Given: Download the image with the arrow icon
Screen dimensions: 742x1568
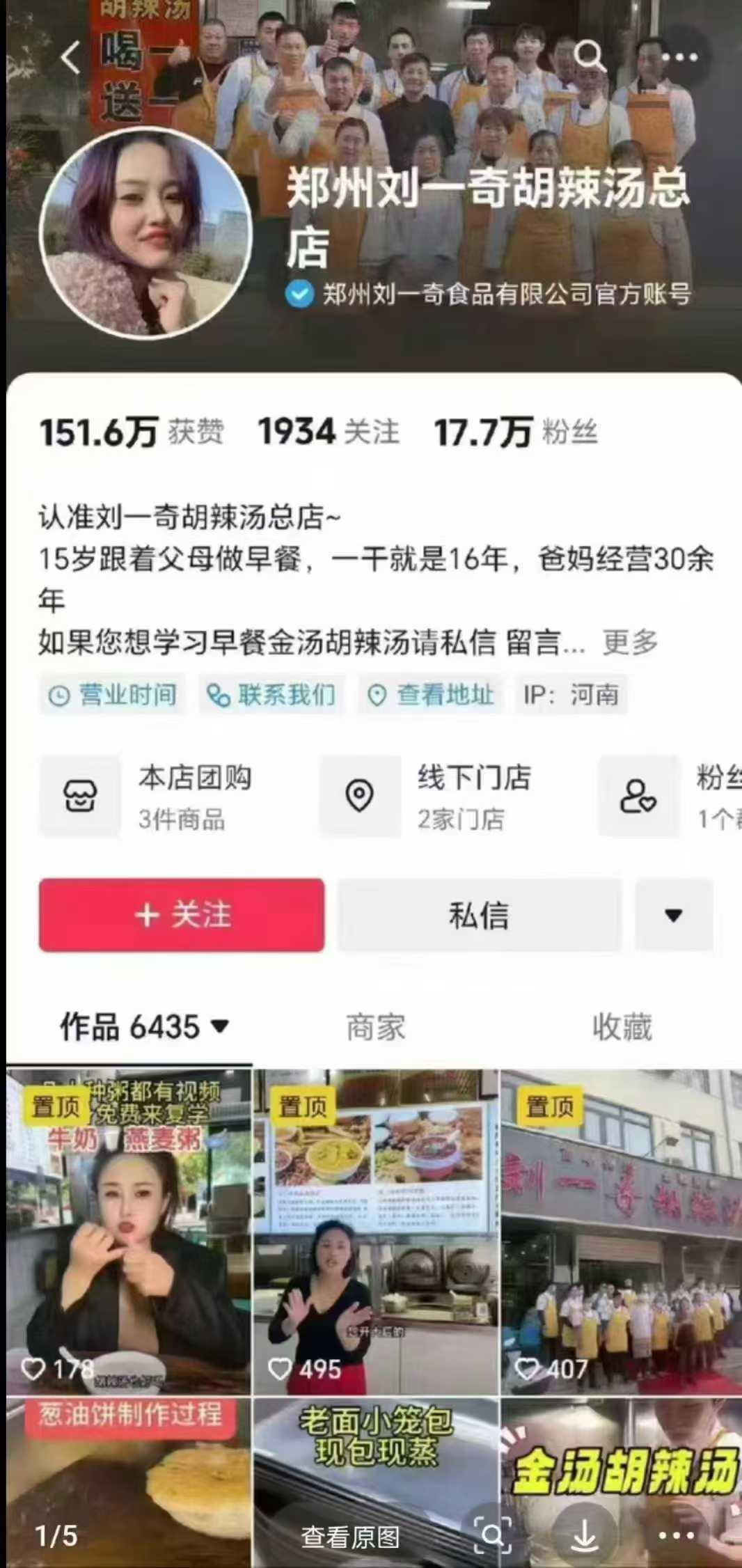Looking at the screenshot, I should [x=584, y=1535].
